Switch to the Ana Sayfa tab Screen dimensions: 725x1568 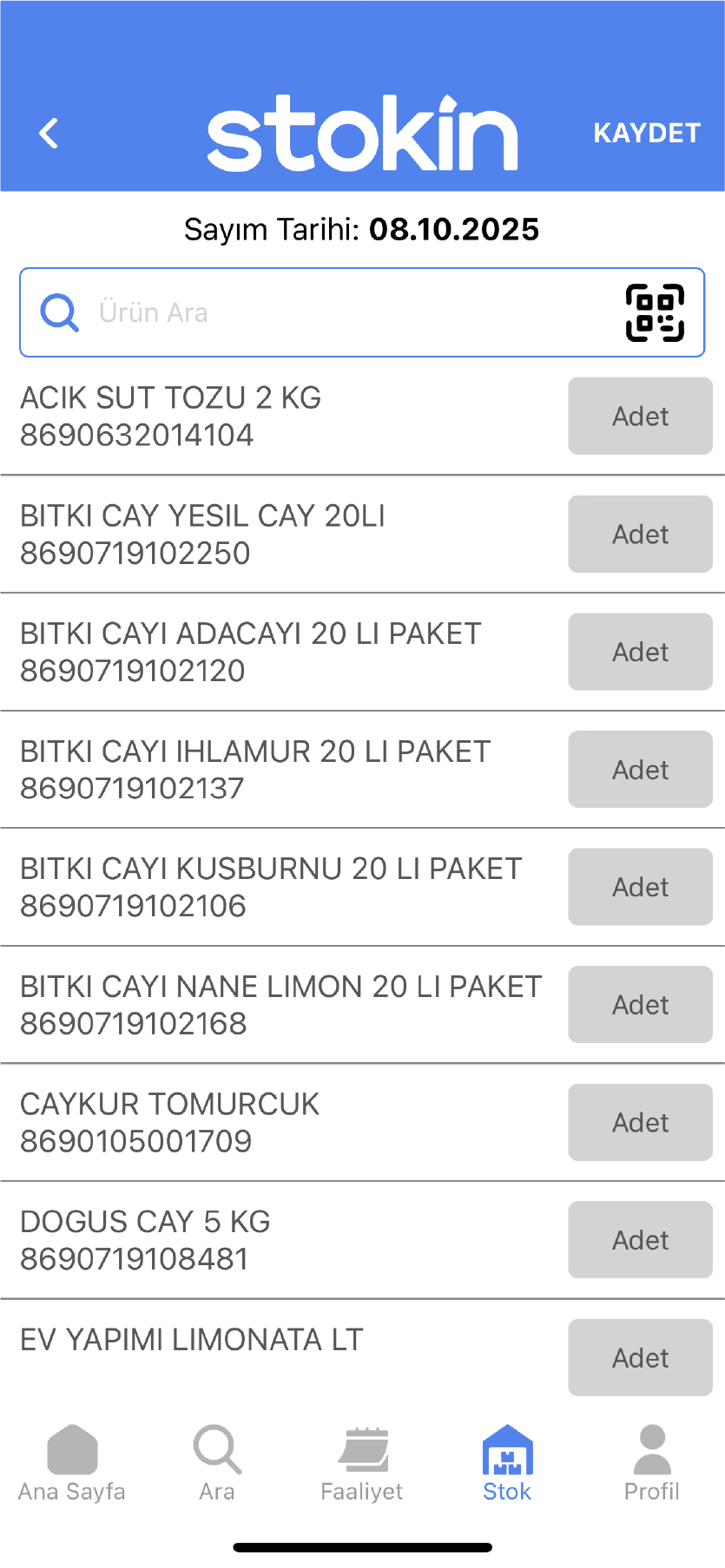pos(72,1464)
